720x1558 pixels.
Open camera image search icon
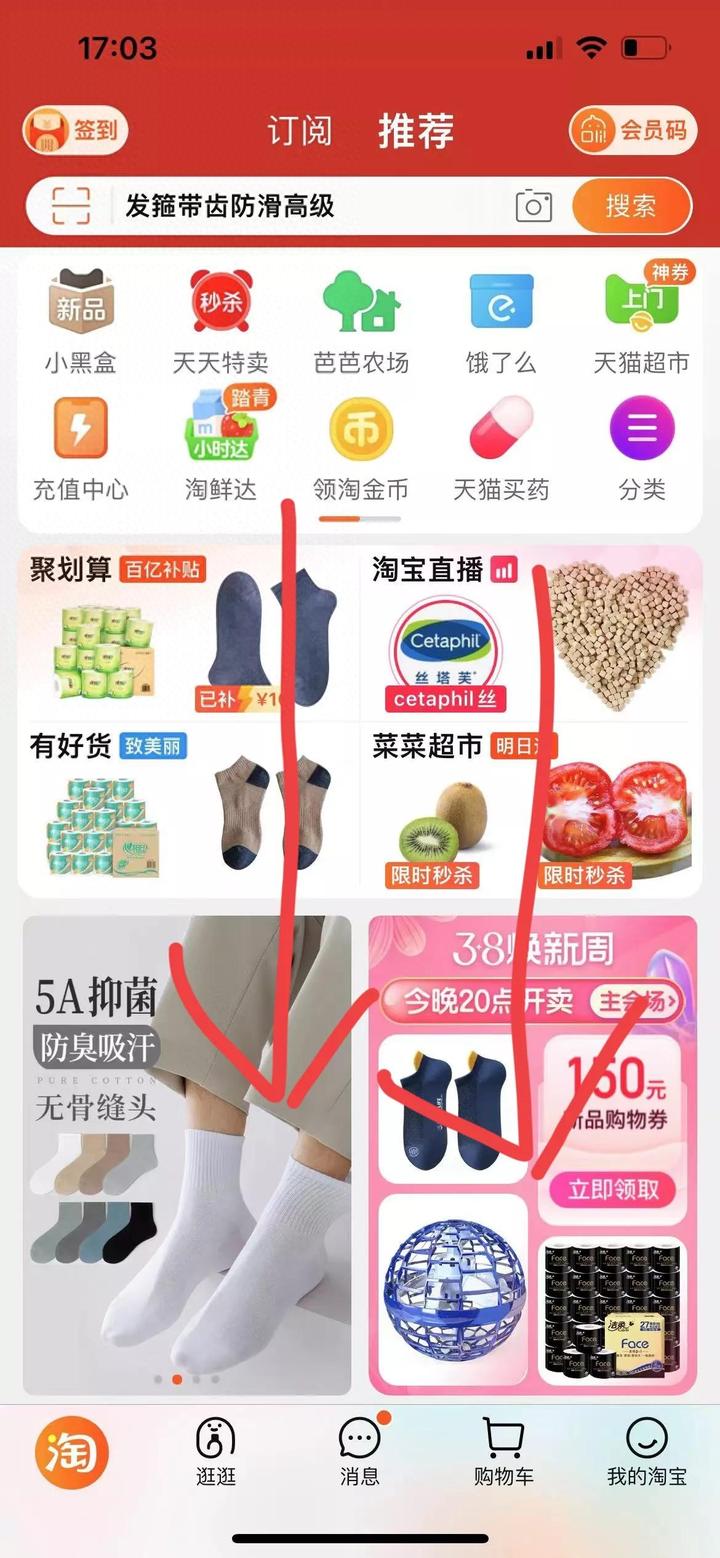(534, 206)
